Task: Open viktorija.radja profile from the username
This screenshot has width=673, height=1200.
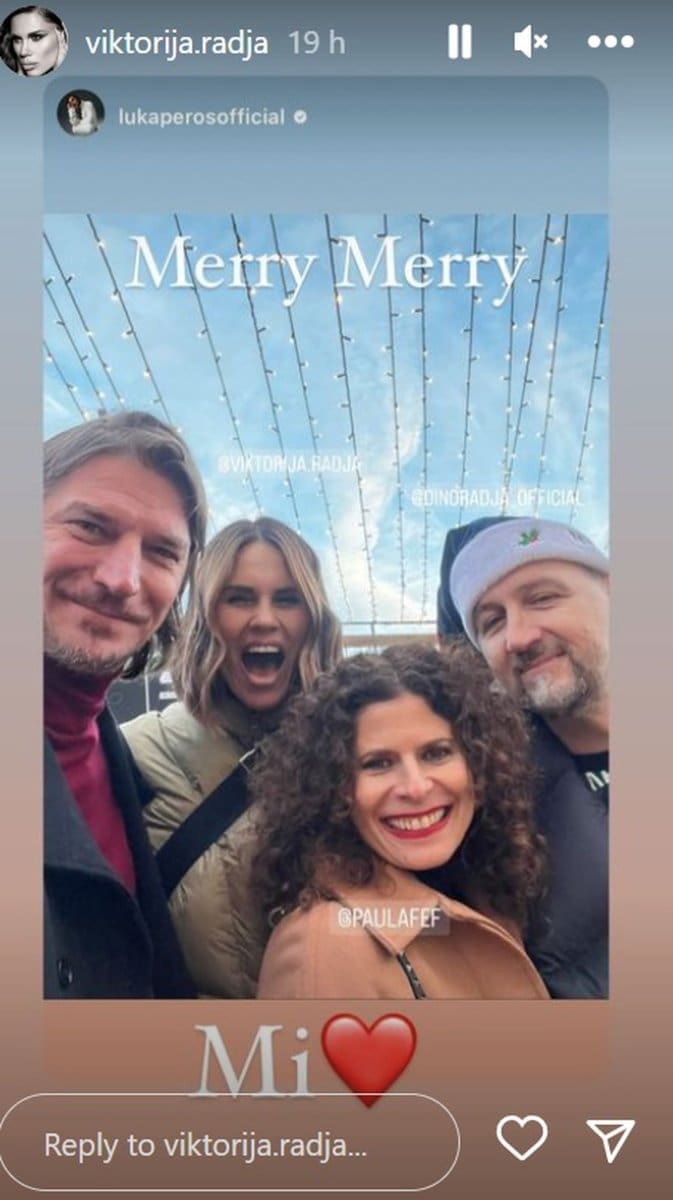Action: click(x=176, y=43)
